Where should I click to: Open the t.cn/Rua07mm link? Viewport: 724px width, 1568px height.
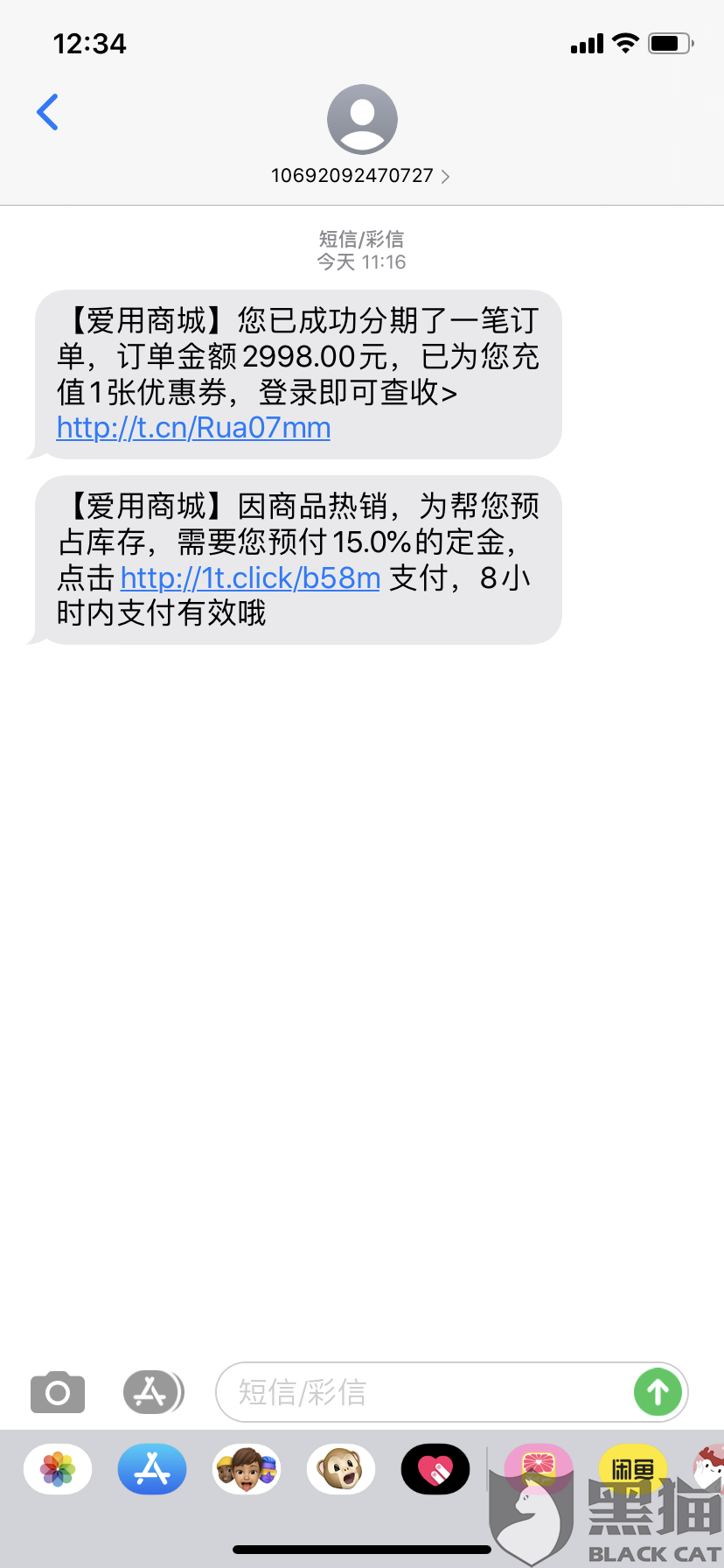pyautogui.click(x=193, y=428)
